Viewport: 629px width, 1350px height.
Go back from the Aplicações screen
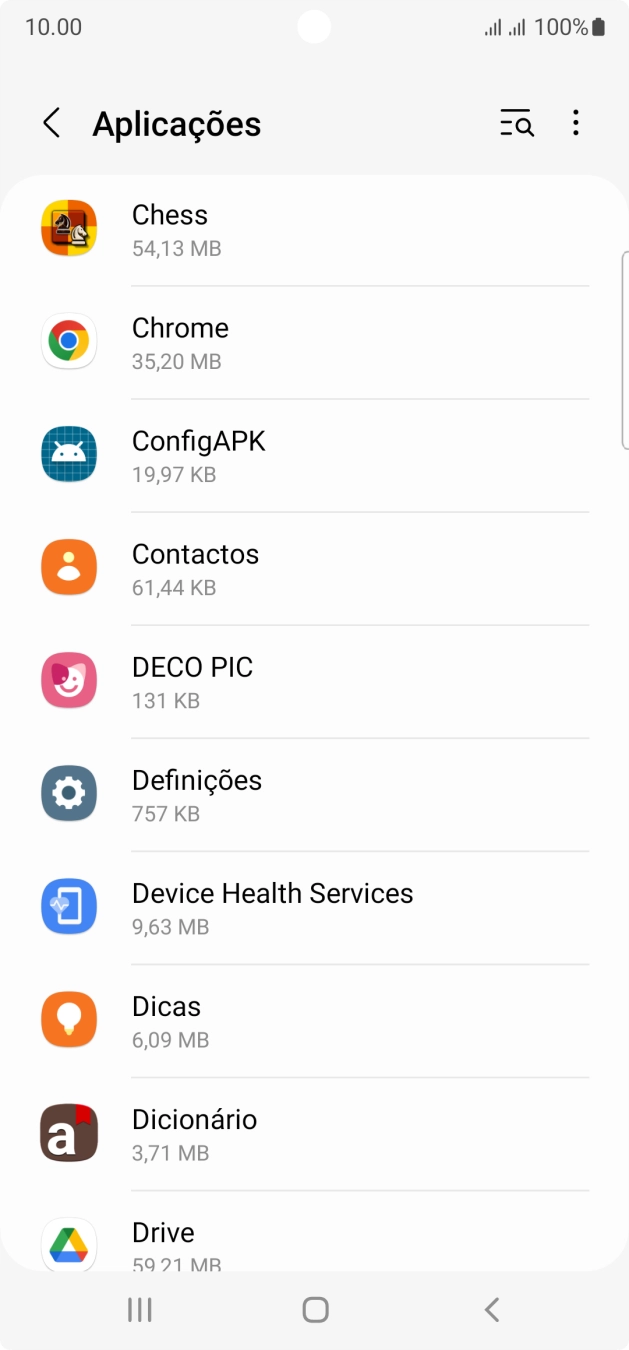(x=52, y=124)
